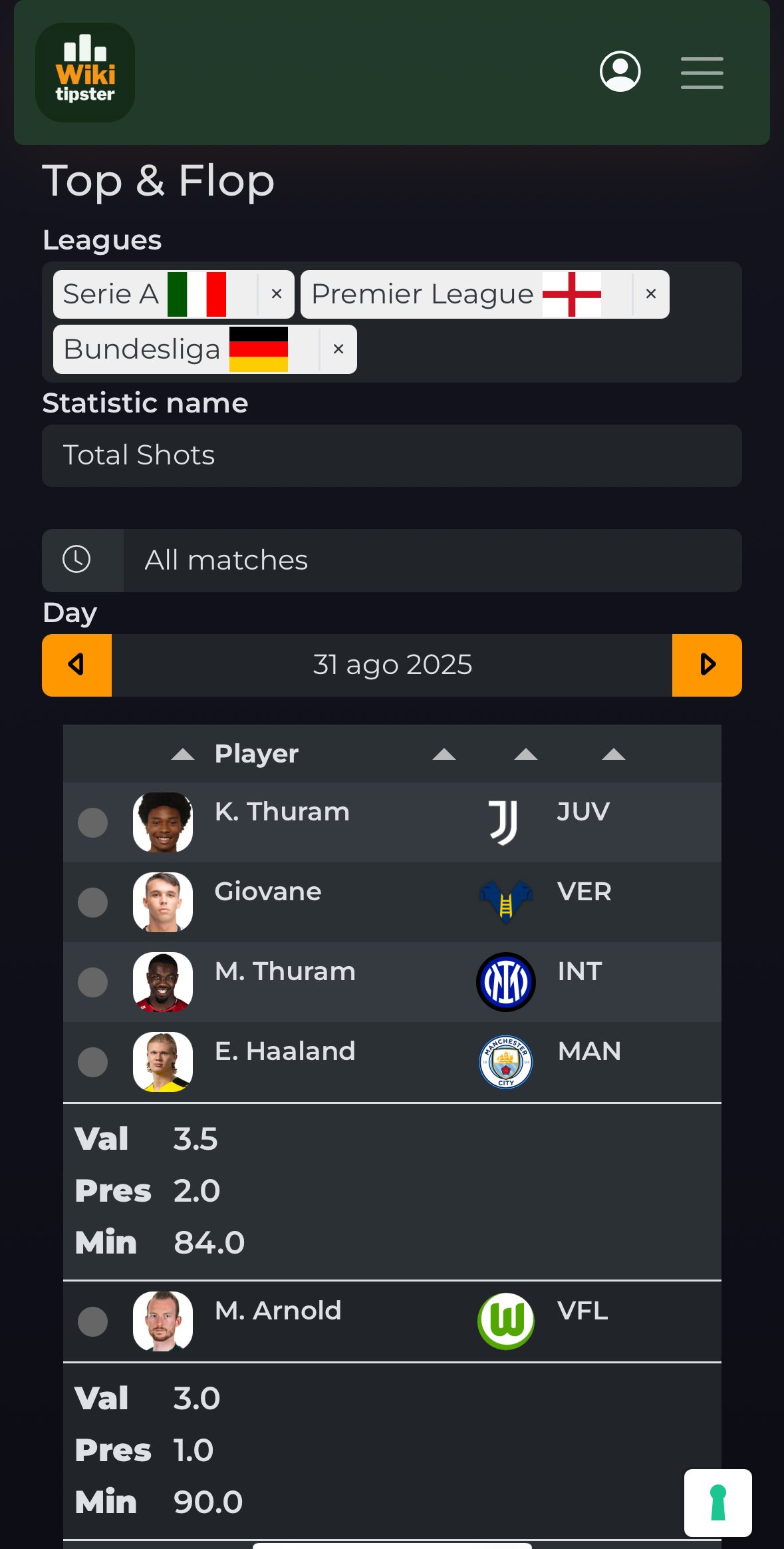The image size is (784, 1549).
Task: Expand the Giovane row
Action: (x=93, y=903)
